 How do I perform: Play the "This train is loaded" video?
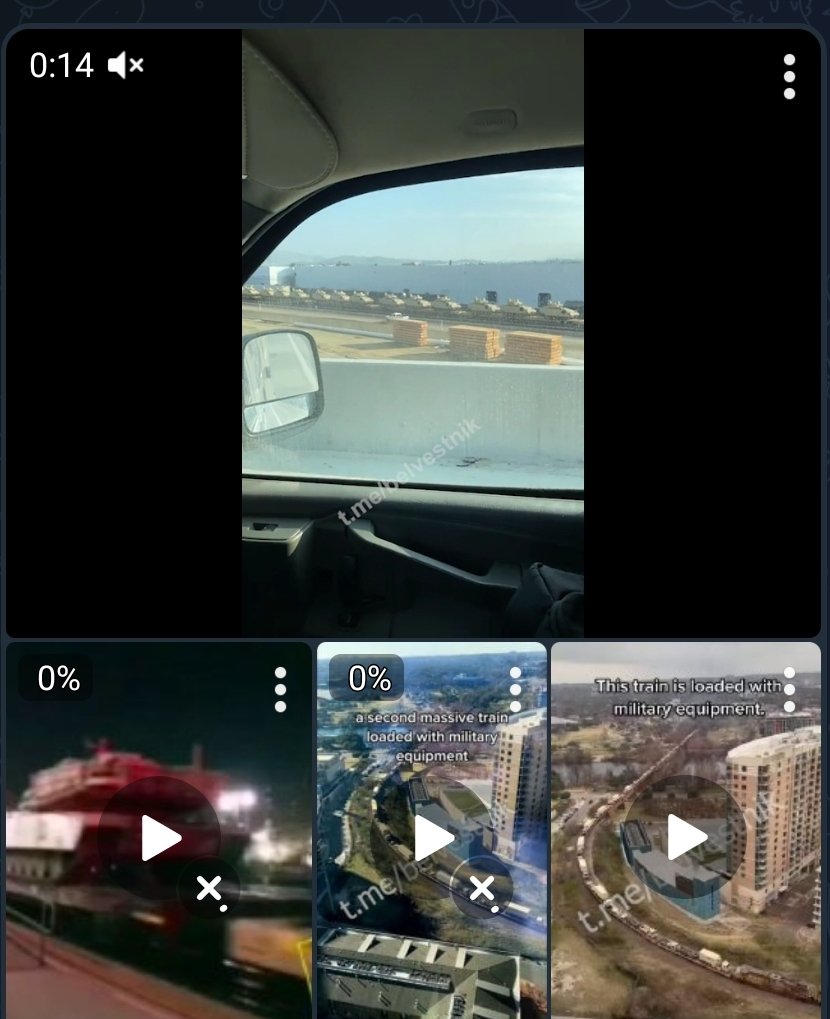coord(686,838)
